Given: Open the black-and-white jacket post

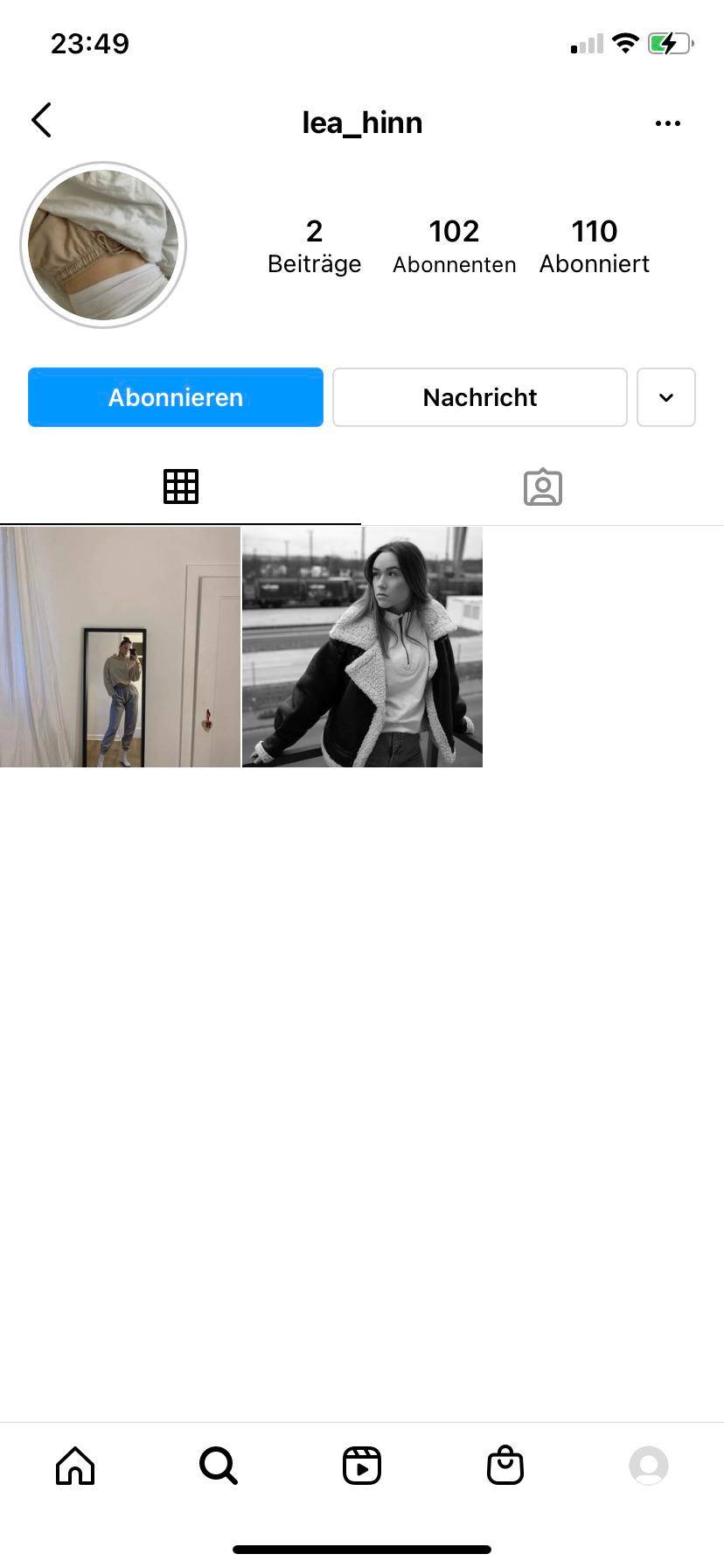Looking at the screenshot, I should (362, 647).
